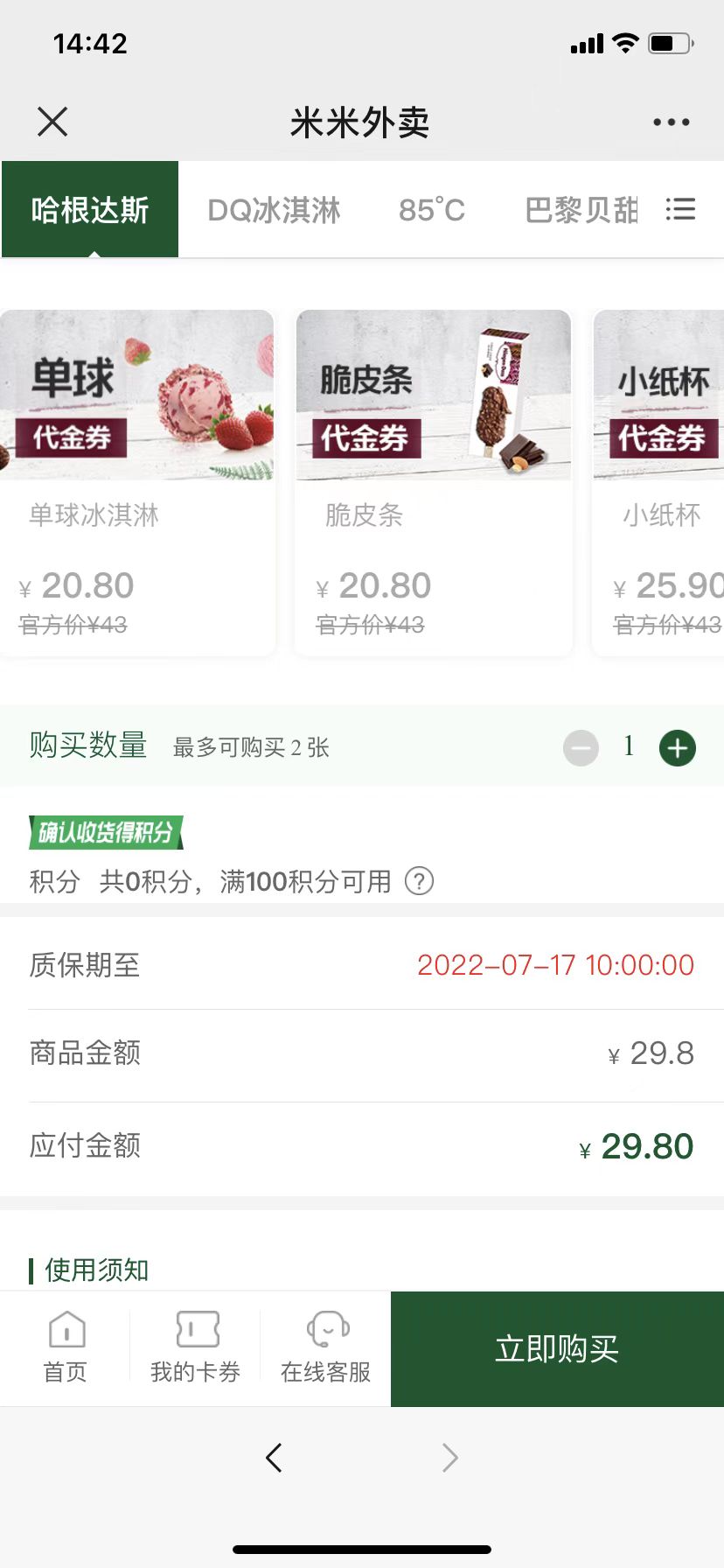This screenshot has width=724, height=1568.
Task: Open the three-dot overflow menu
Action: pos(671,122)
